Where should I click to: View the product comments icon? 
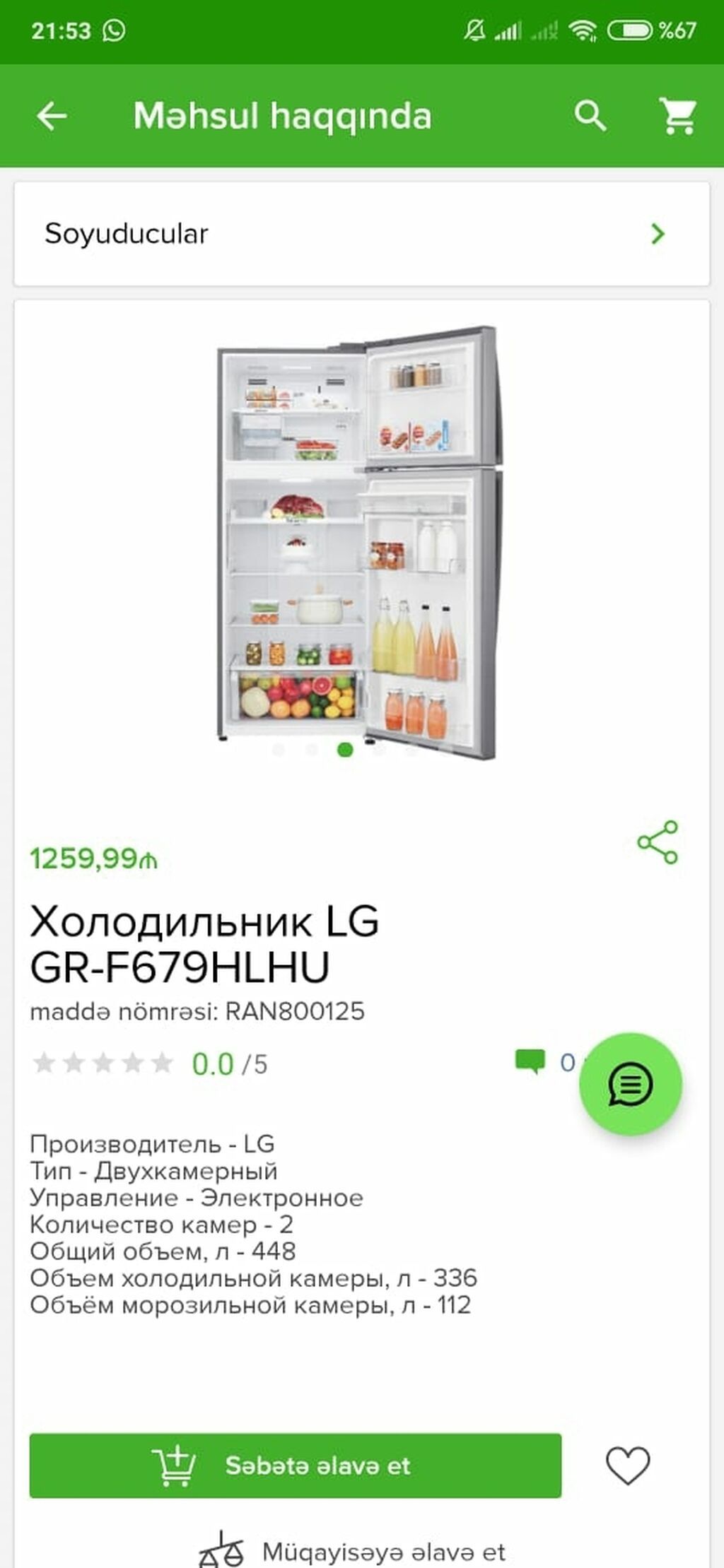(x=530, y=1061)
